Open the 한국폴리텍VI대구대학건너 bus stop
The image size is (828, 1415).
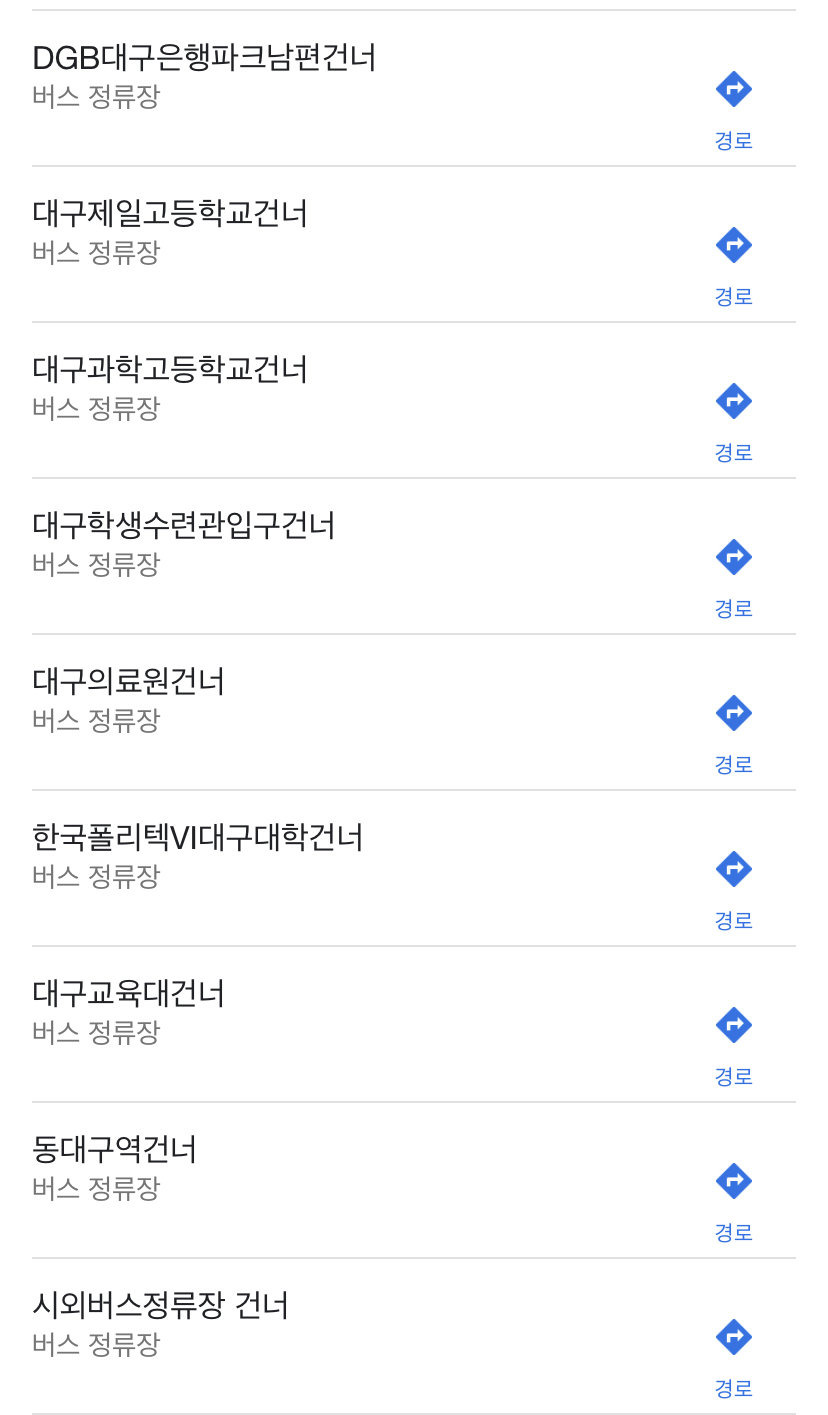coord(198,839)
